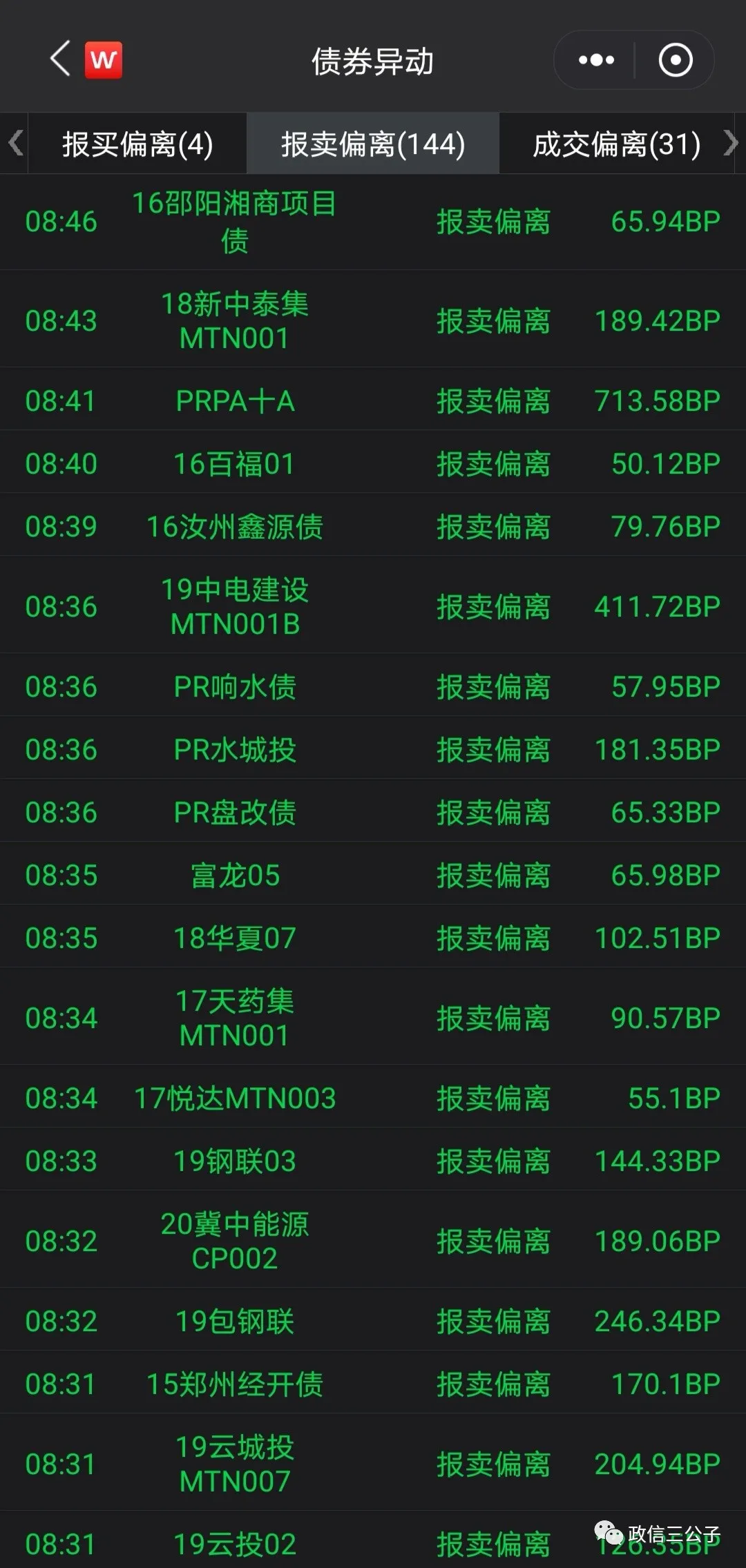Image resolution: width=746 pixels, height=1568 pixels.
Task: Open the mini program overflow menu
Action: 595,60
